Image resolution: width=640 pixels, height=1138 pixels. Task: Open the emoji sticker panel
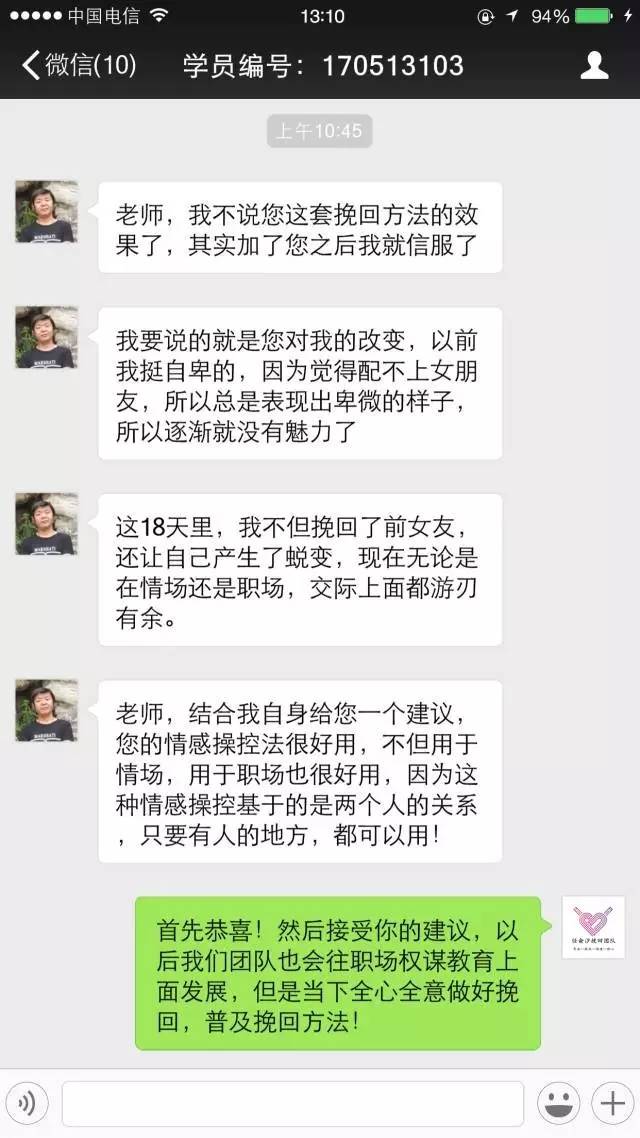[x=558, y=1103]
